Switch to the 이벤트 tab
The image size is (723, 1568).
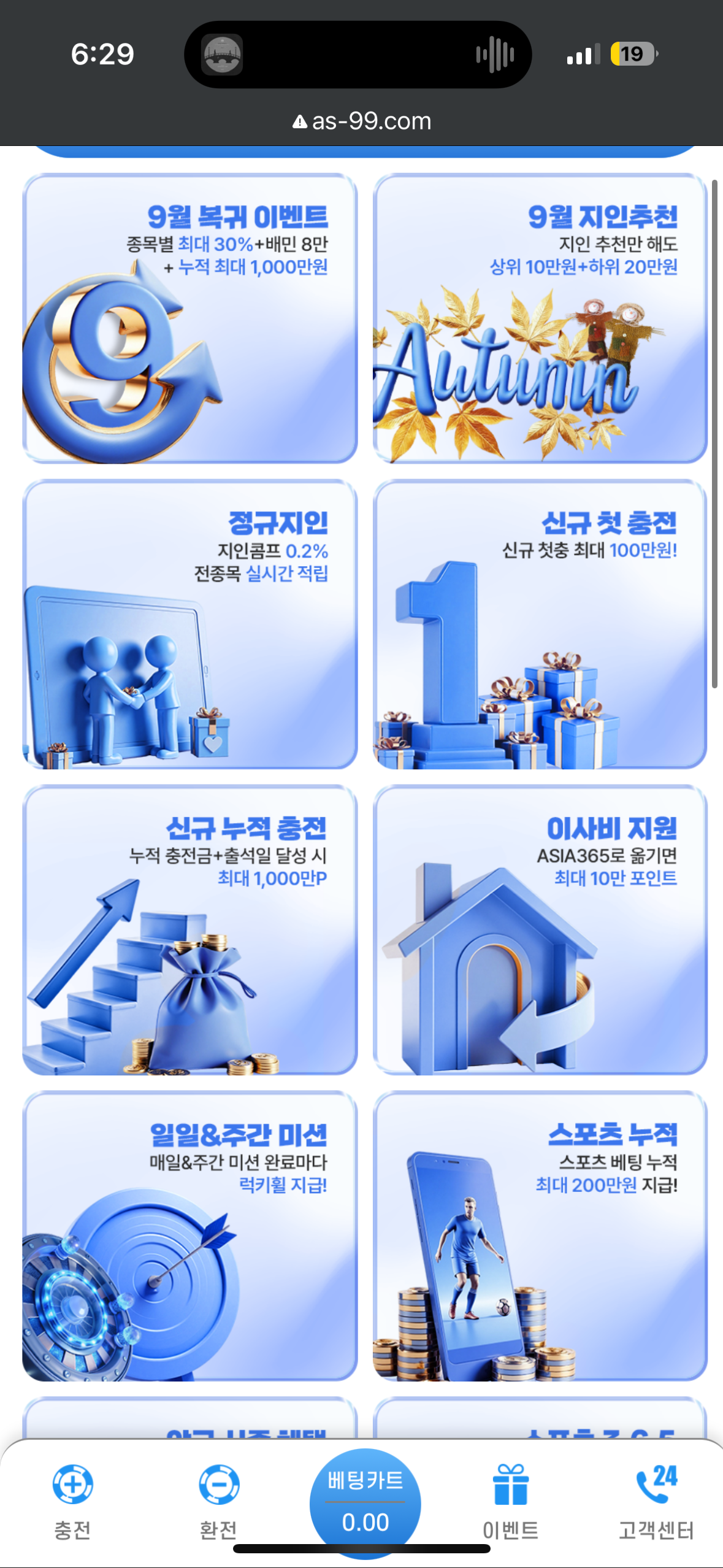point(510,1502)
